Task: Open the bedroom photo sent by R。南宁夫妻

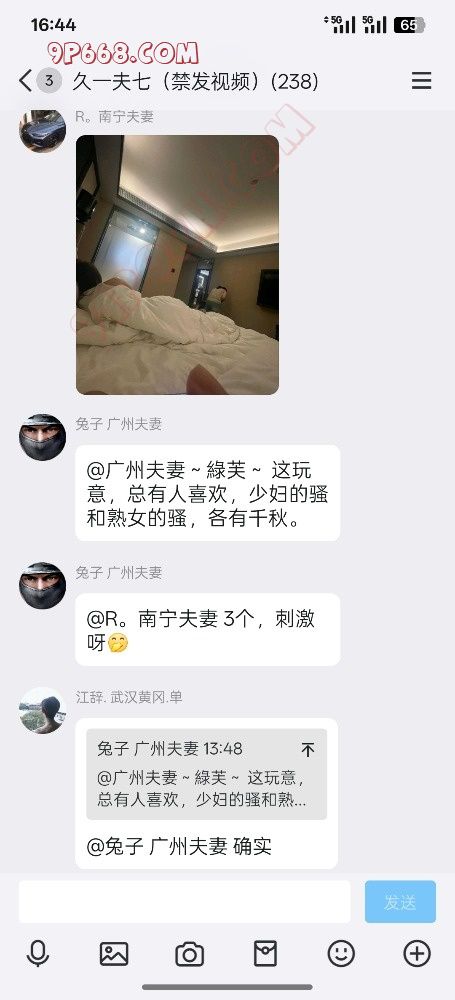Action: [x=177, y=265]
